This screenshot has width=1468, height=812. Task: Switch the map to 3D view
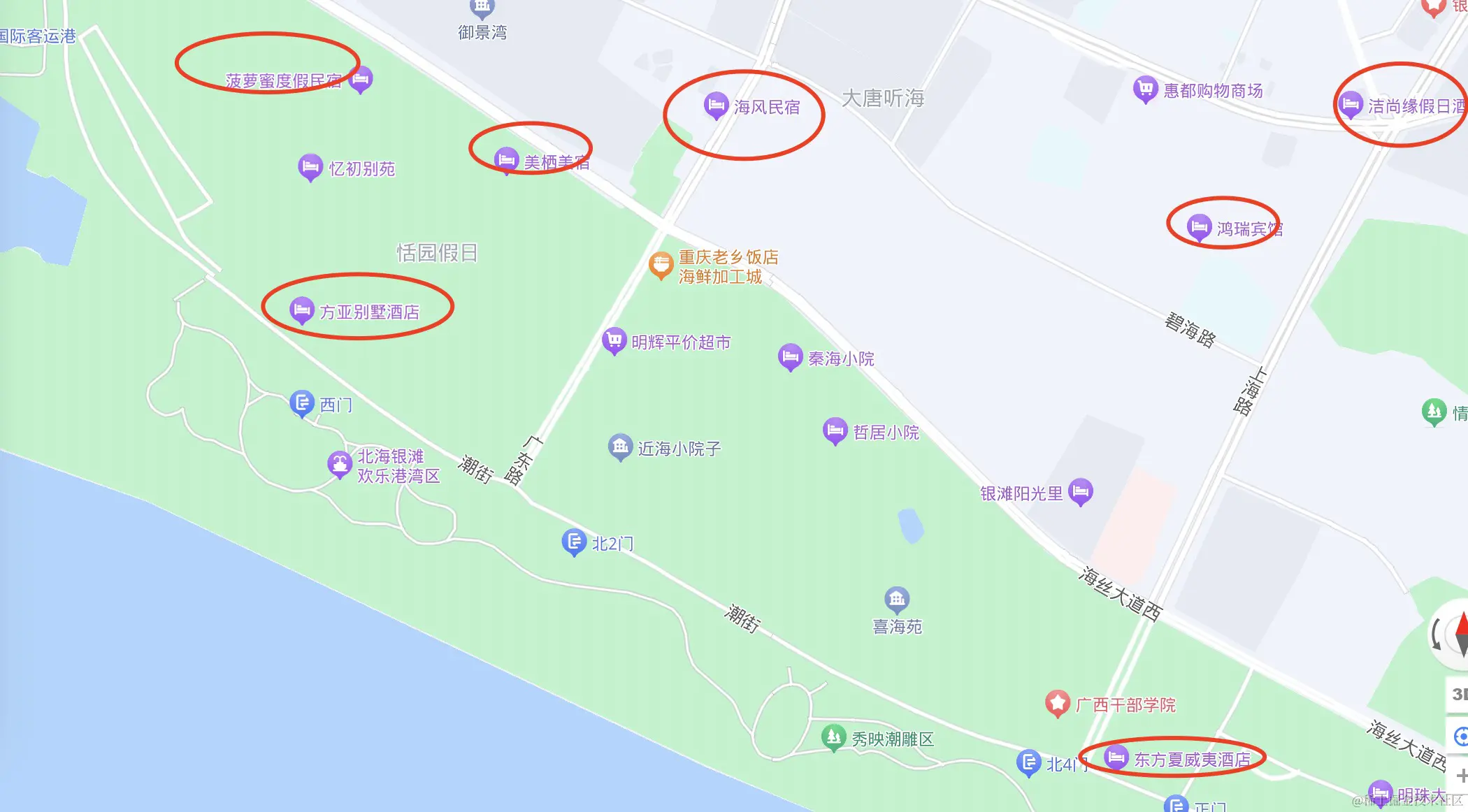(1459, 695)
